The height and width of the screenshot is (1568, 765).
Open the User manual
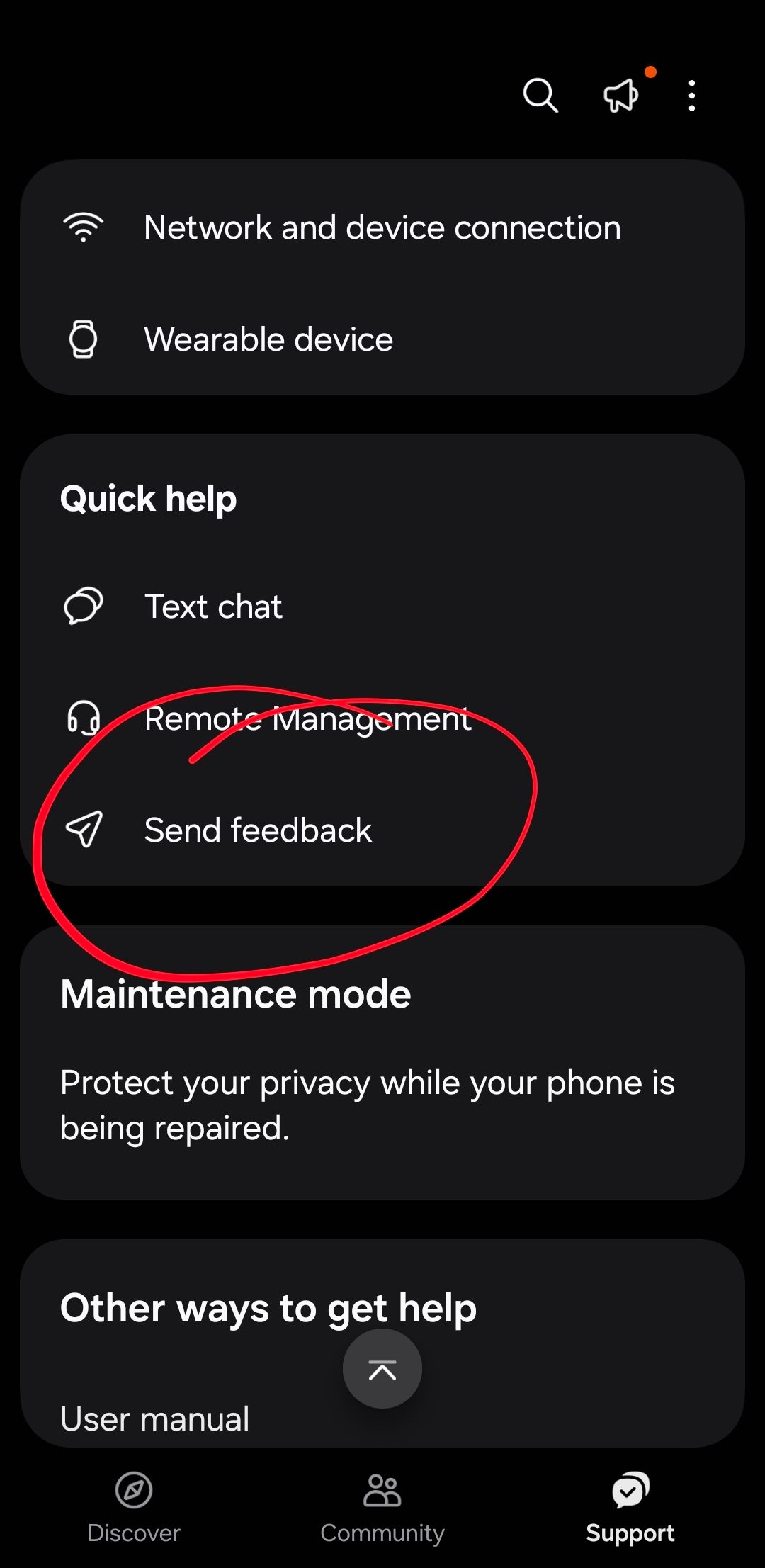point(154,1417)
